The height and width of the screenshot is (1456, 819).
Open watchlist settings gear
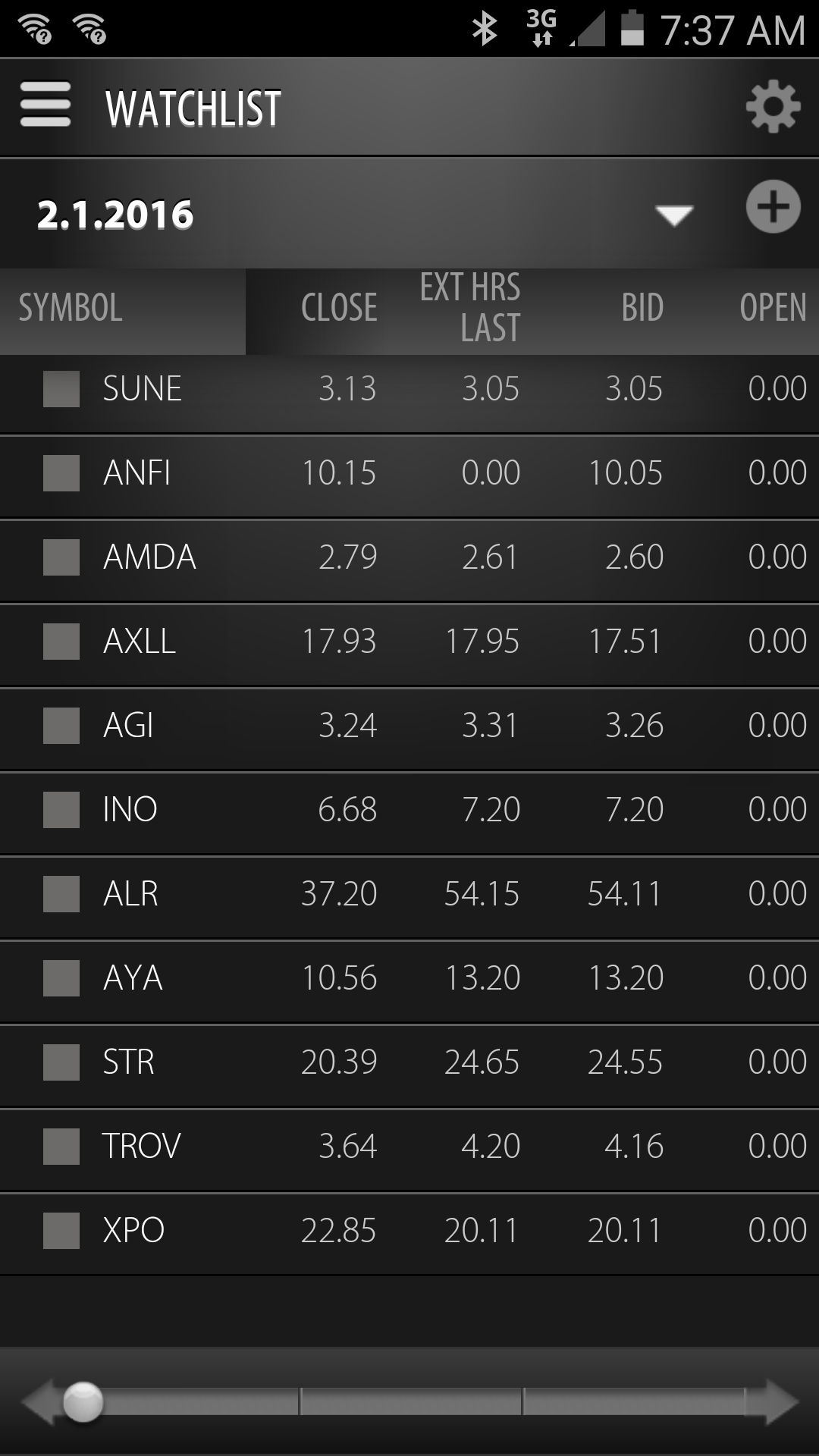pyautogui.click(x=773, y=107)
